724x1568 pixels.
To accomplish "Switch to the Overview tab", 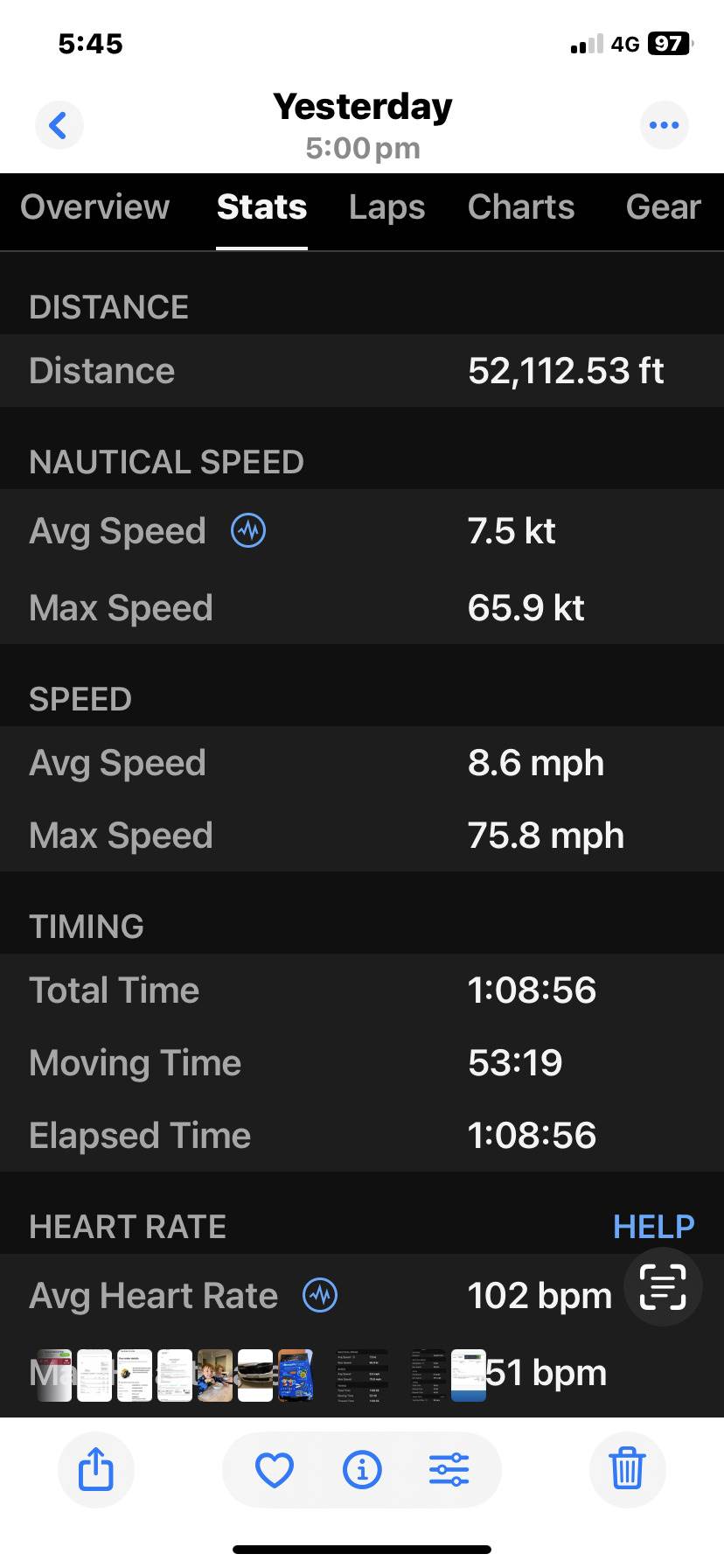I will point(94,207).
